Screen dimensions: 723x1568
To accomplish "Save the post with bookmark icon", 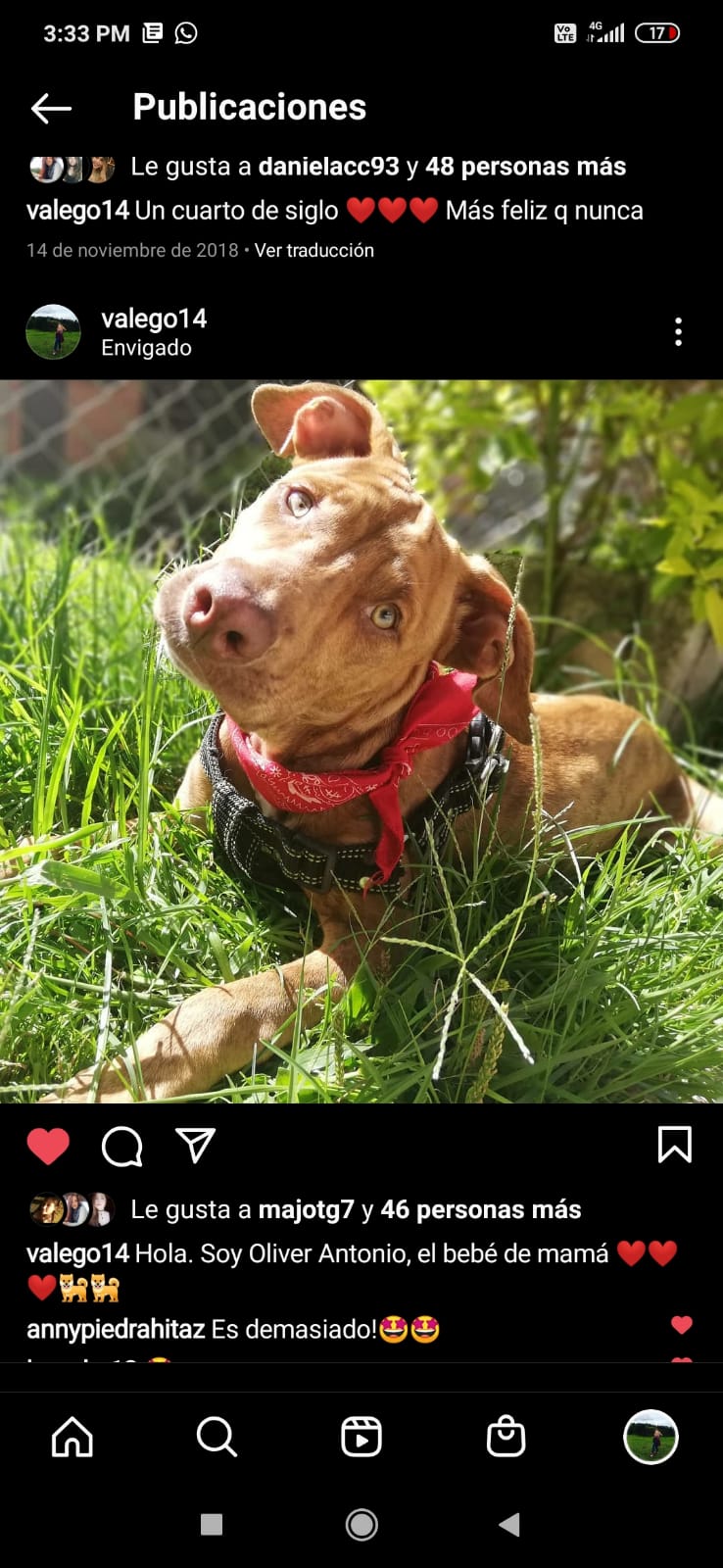I will click(674, 1145).
